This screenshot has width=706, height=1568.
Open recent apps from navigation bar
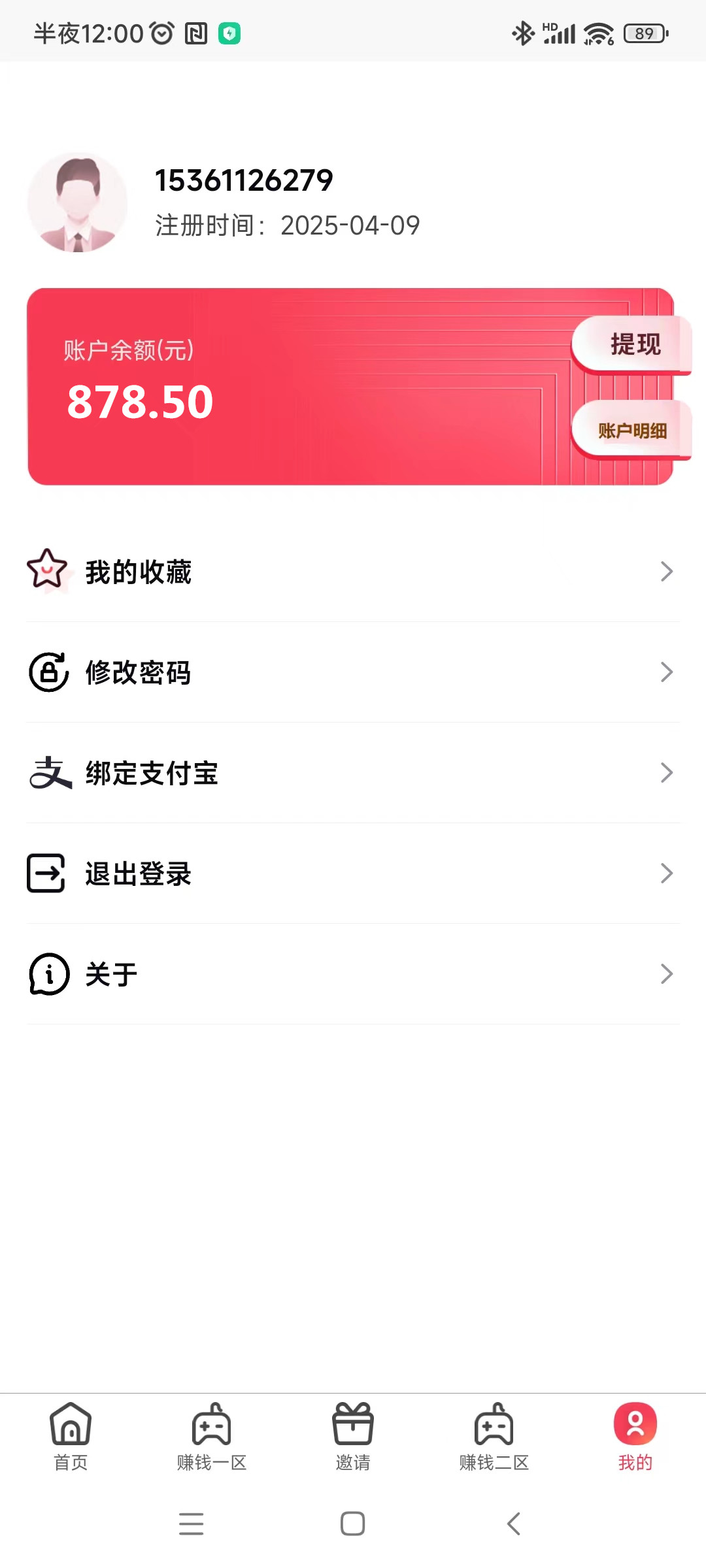[x=191, y=1524]
